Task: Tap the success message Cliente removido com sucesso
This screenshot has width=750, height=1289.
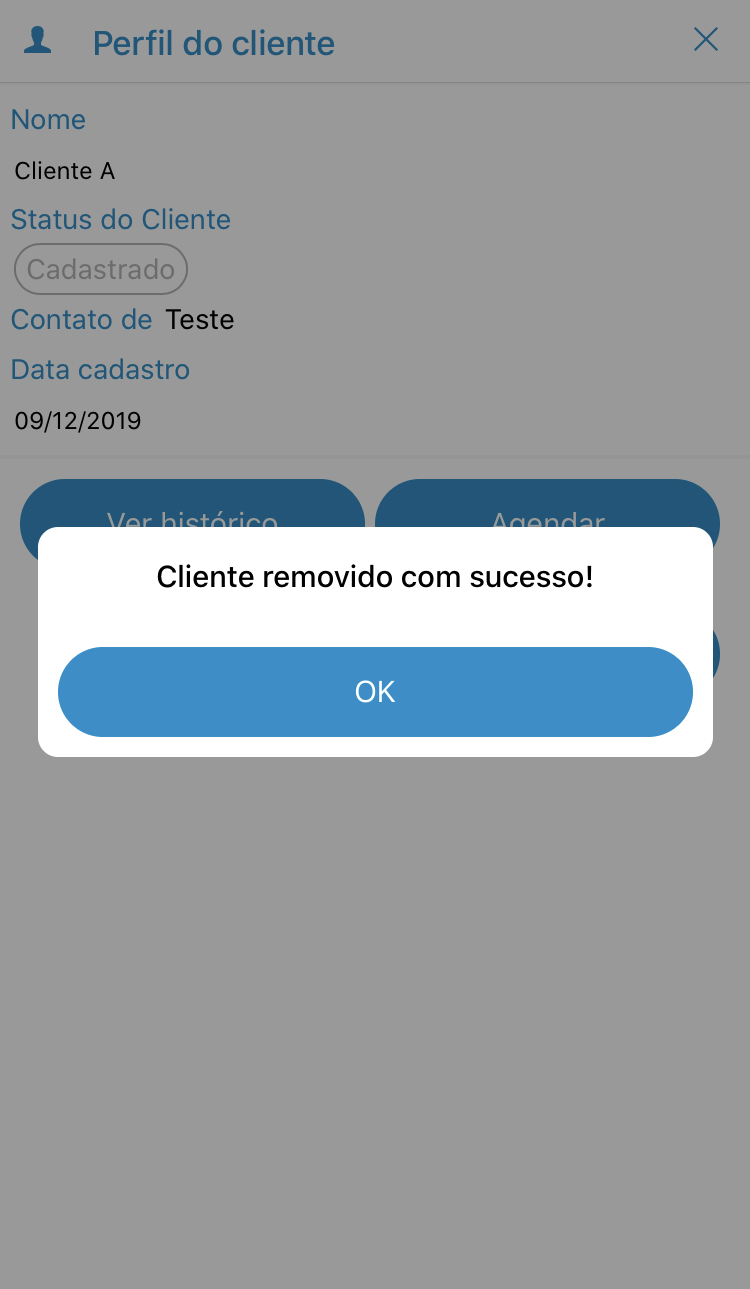Action: pyautogui.click(x=375, y=576)
